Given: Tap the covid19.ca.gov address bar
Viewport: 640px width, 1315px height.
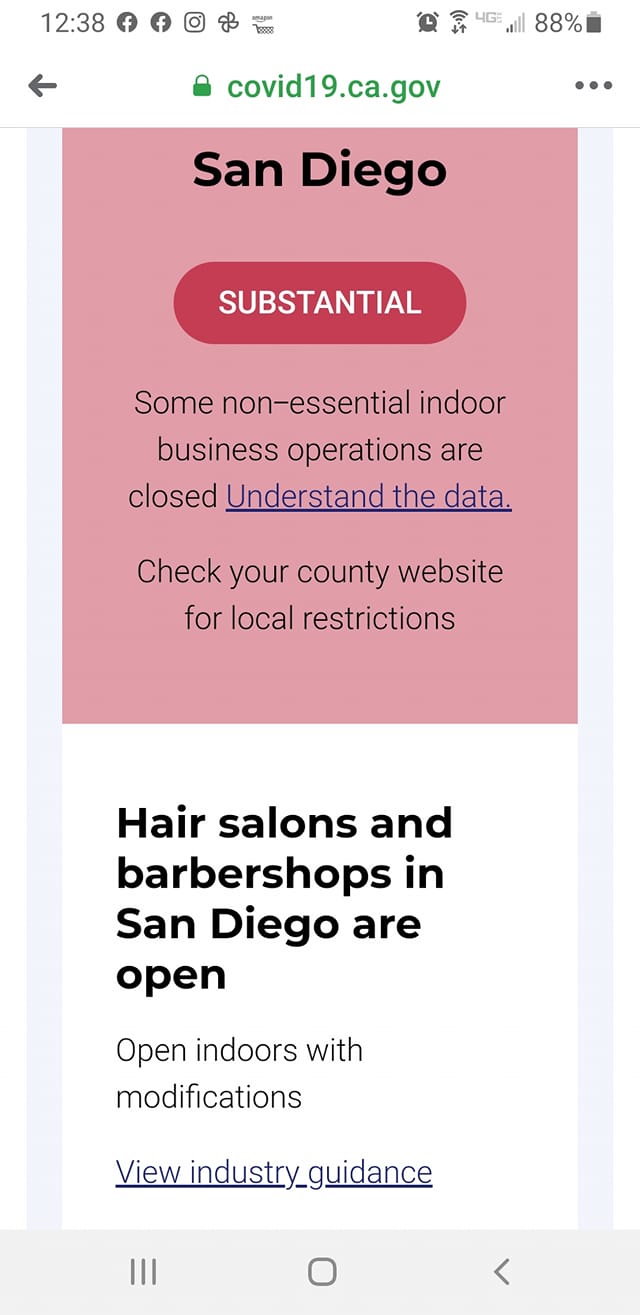Looking at the screenshot, I should tap(317, 86).
